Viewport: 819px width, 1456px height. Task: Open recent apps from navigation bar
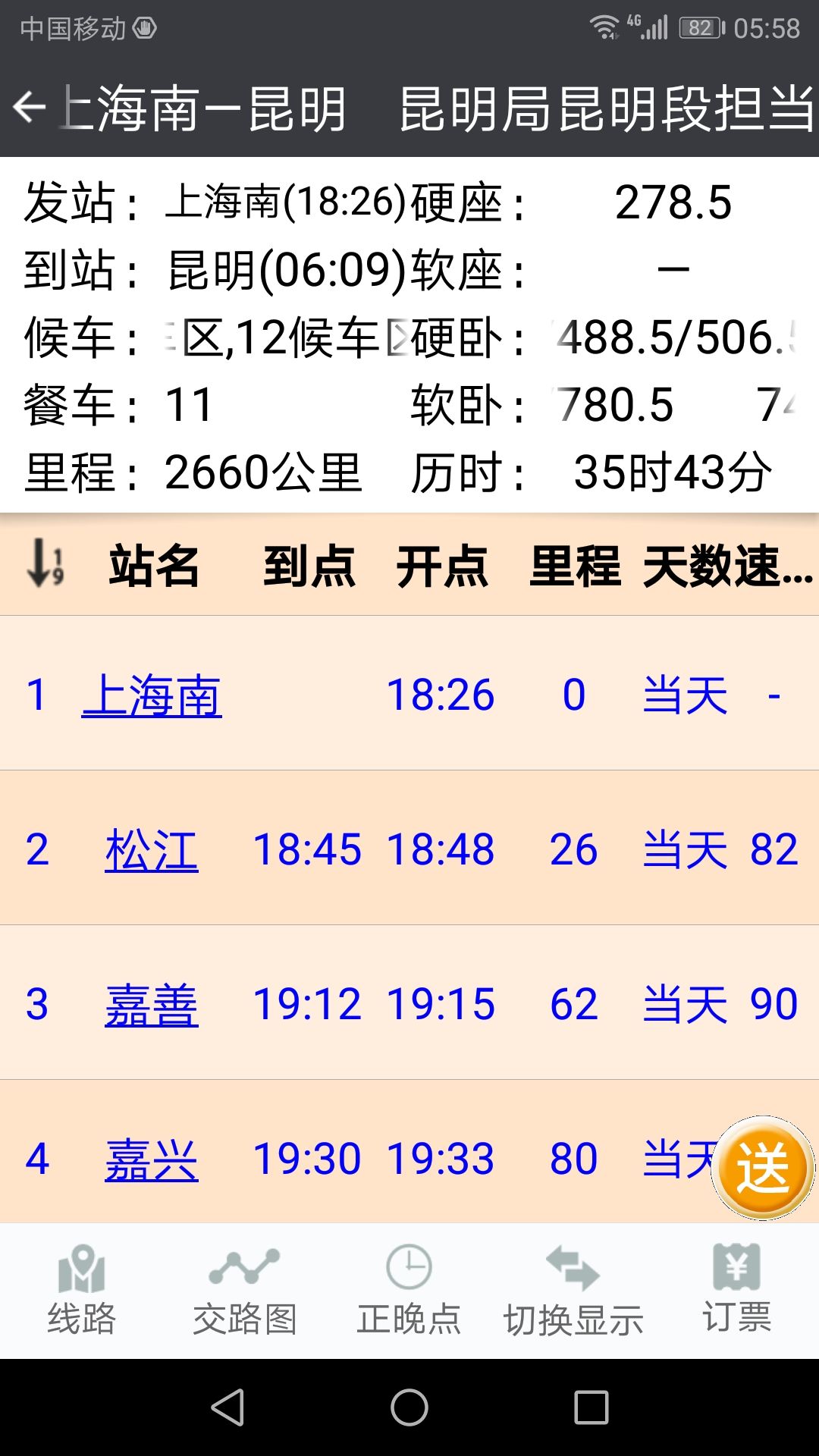pyautogui.click(x=591, y=1408)
